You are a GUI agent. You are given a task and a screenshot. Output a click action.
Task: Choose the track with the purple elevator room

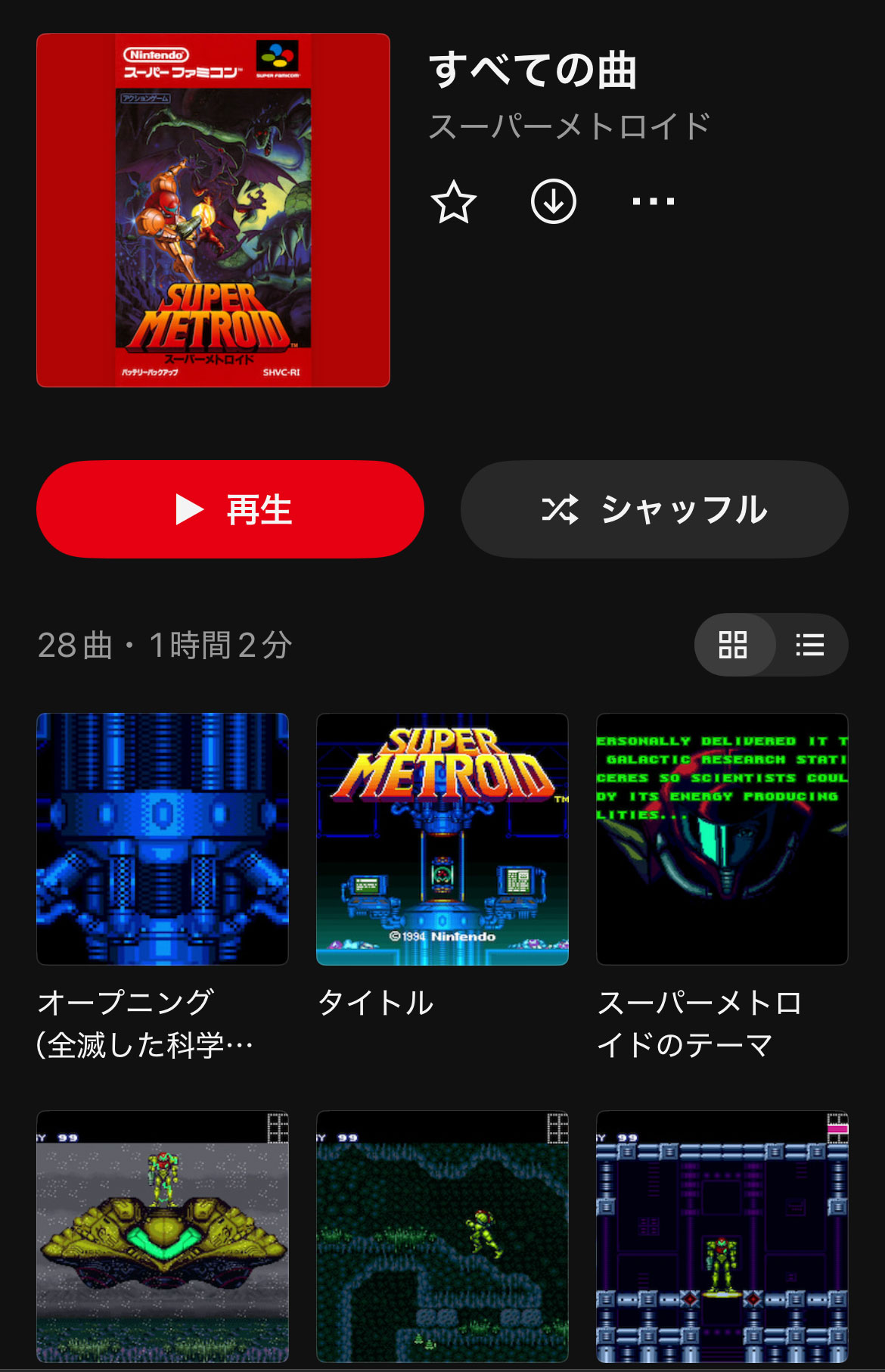coord(722,1236)
